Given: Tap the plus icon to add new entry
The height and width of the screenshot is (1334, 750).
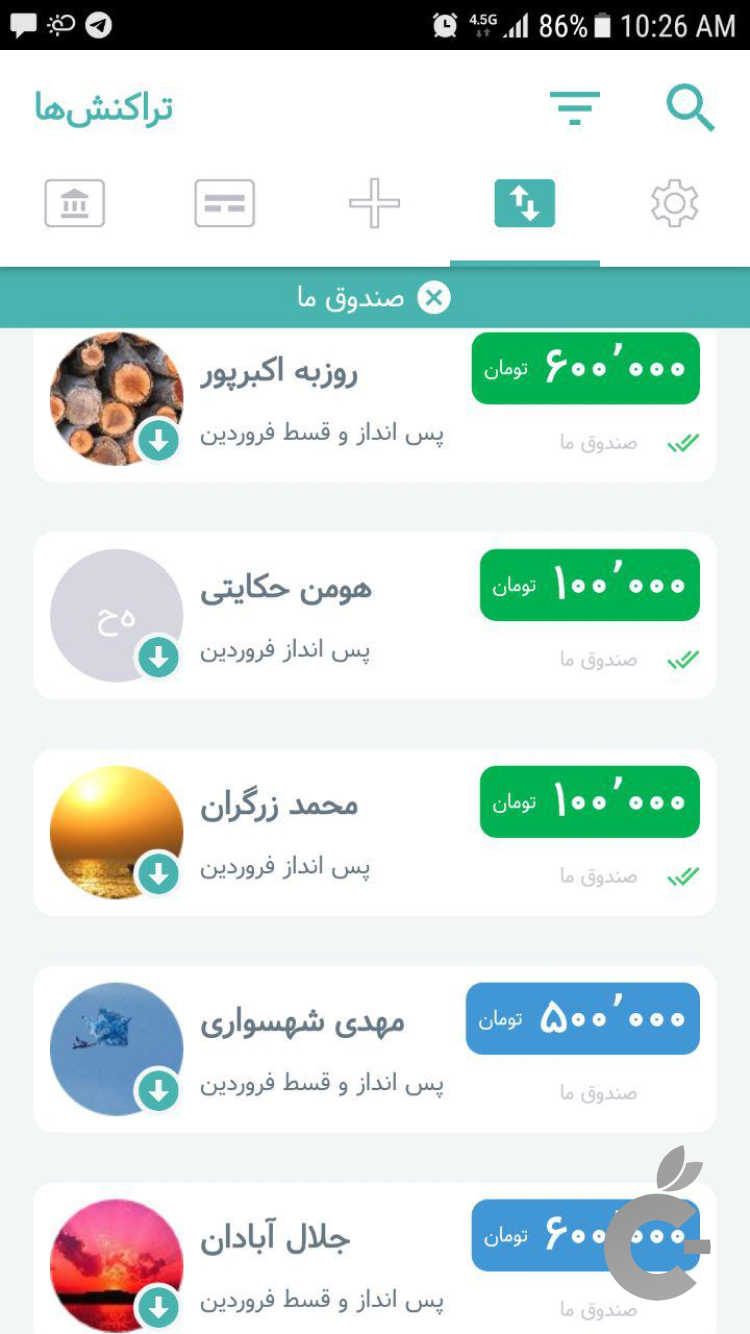Looking at the screenshot, I should pyautogui.click(x=375, y=201).
